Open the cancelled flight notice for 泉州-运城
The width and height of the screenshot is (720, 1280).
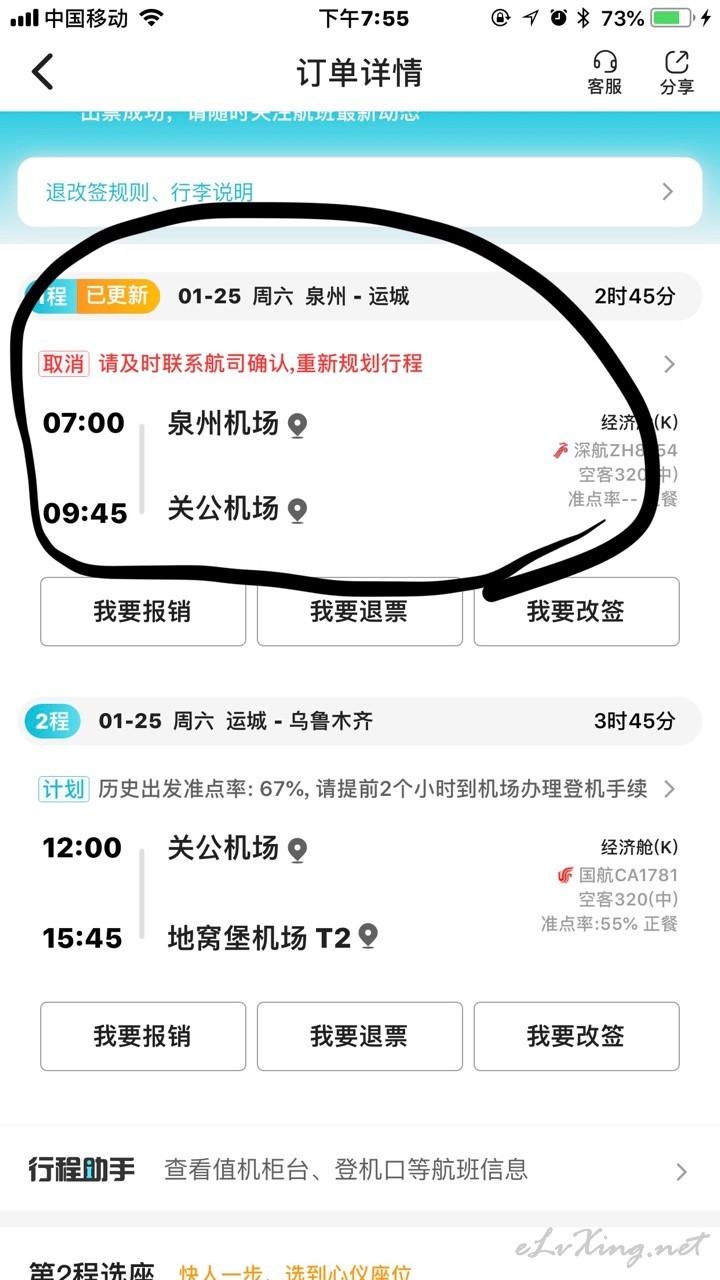tap(360, 363)
